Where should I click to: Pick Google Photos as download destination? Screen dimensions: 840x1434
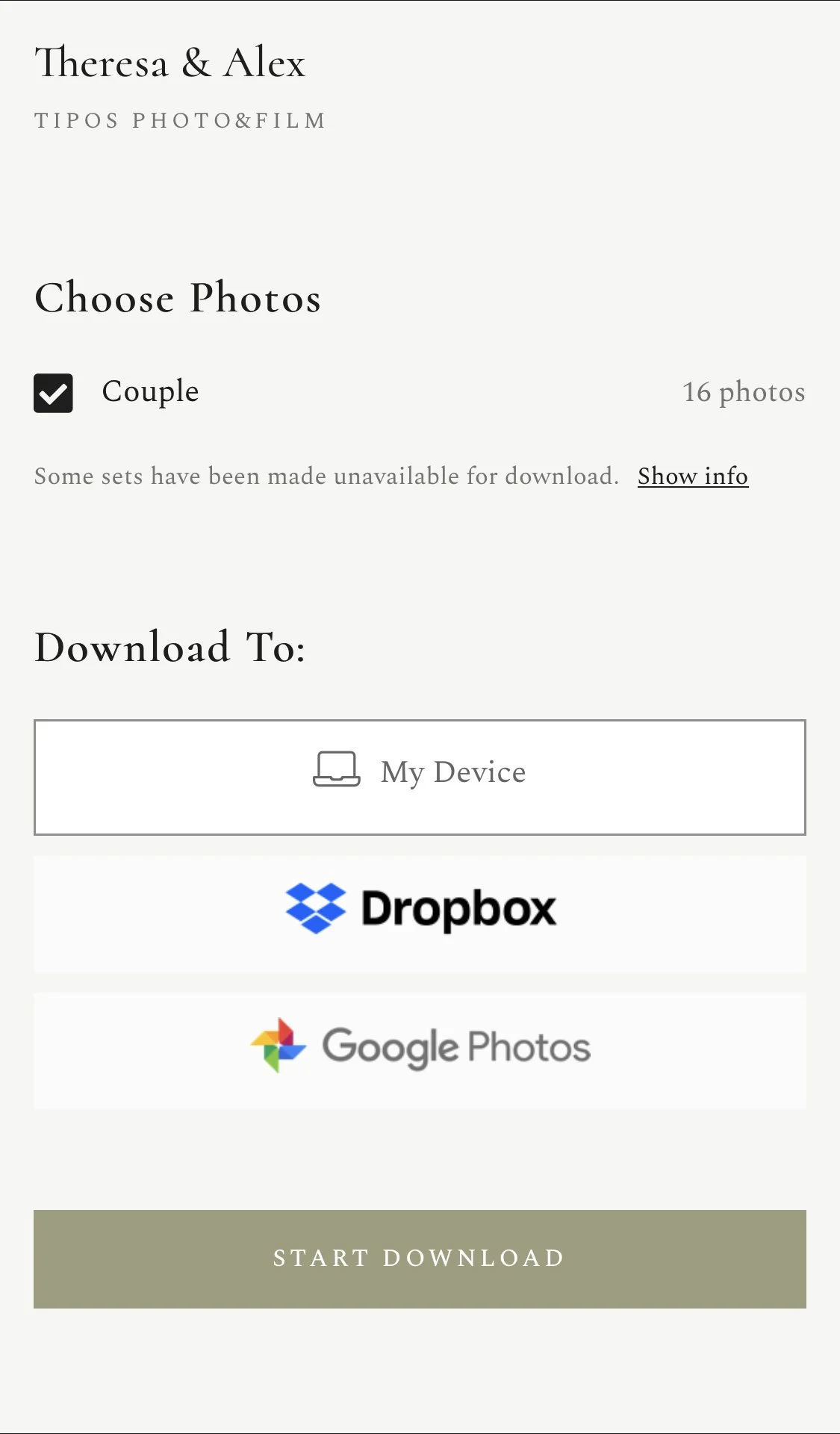coord(420,1051)
